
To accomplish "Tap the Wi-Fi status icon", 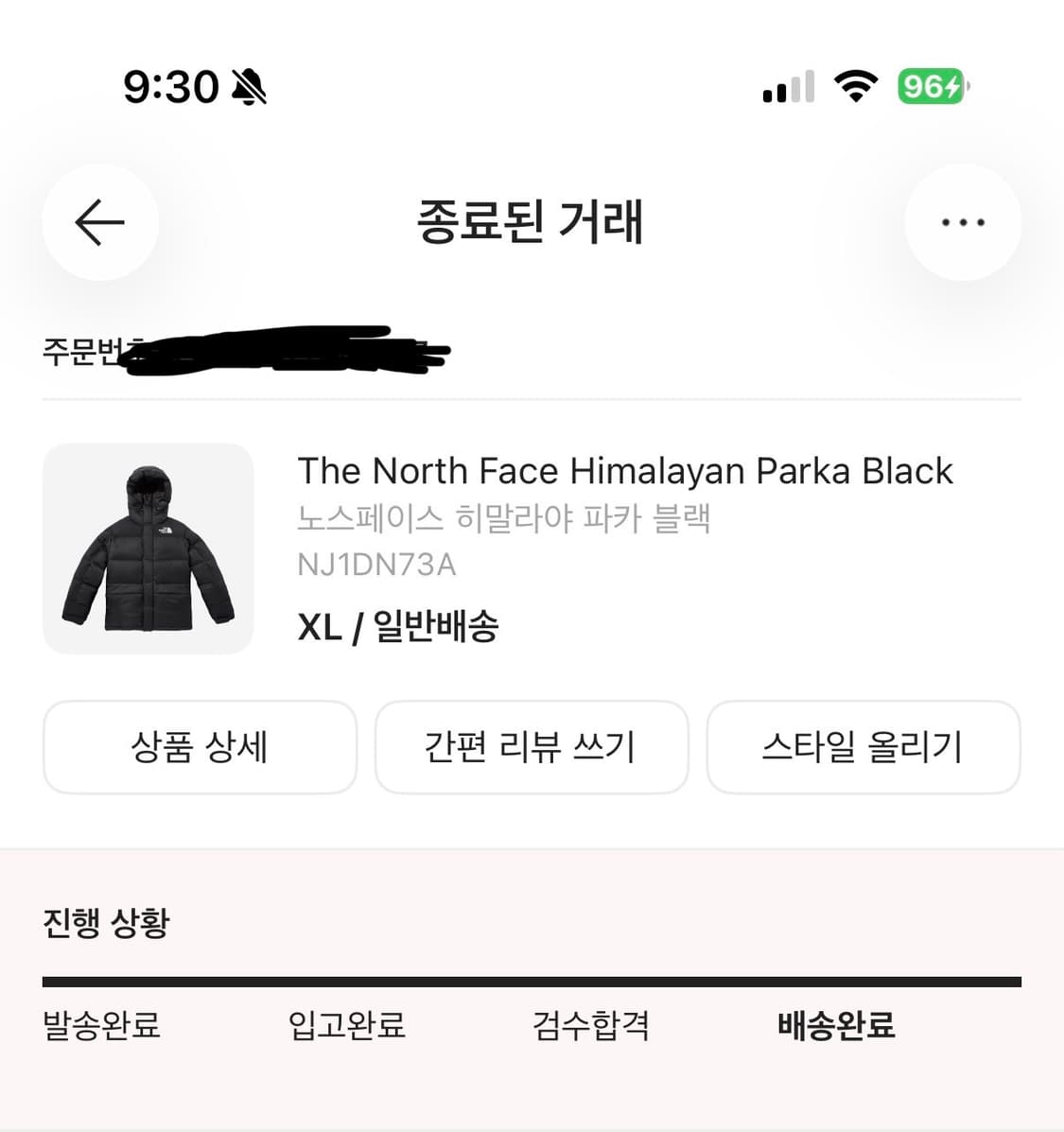I will 854,86.
